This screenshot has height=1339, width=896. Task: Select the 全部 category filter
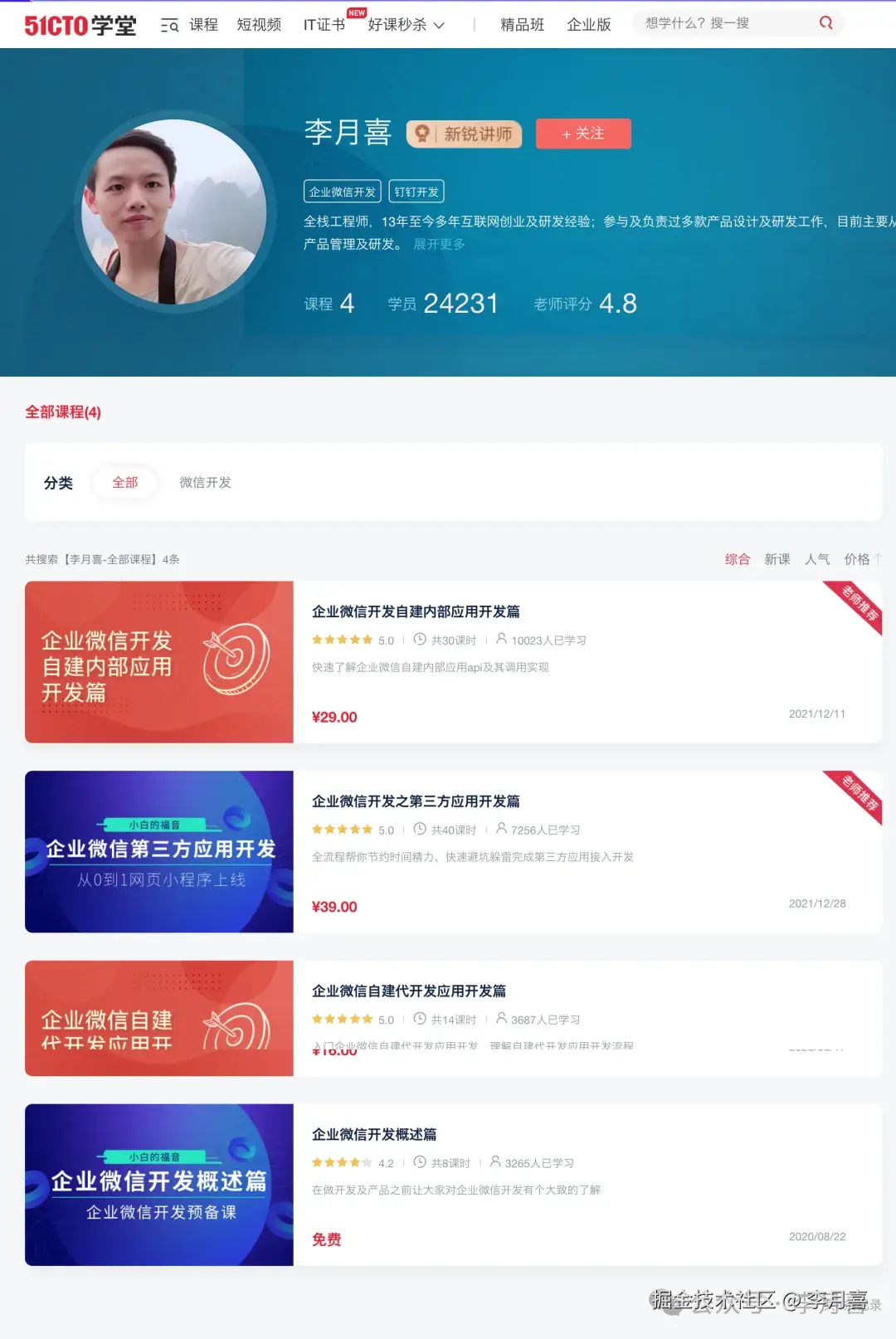124,482
